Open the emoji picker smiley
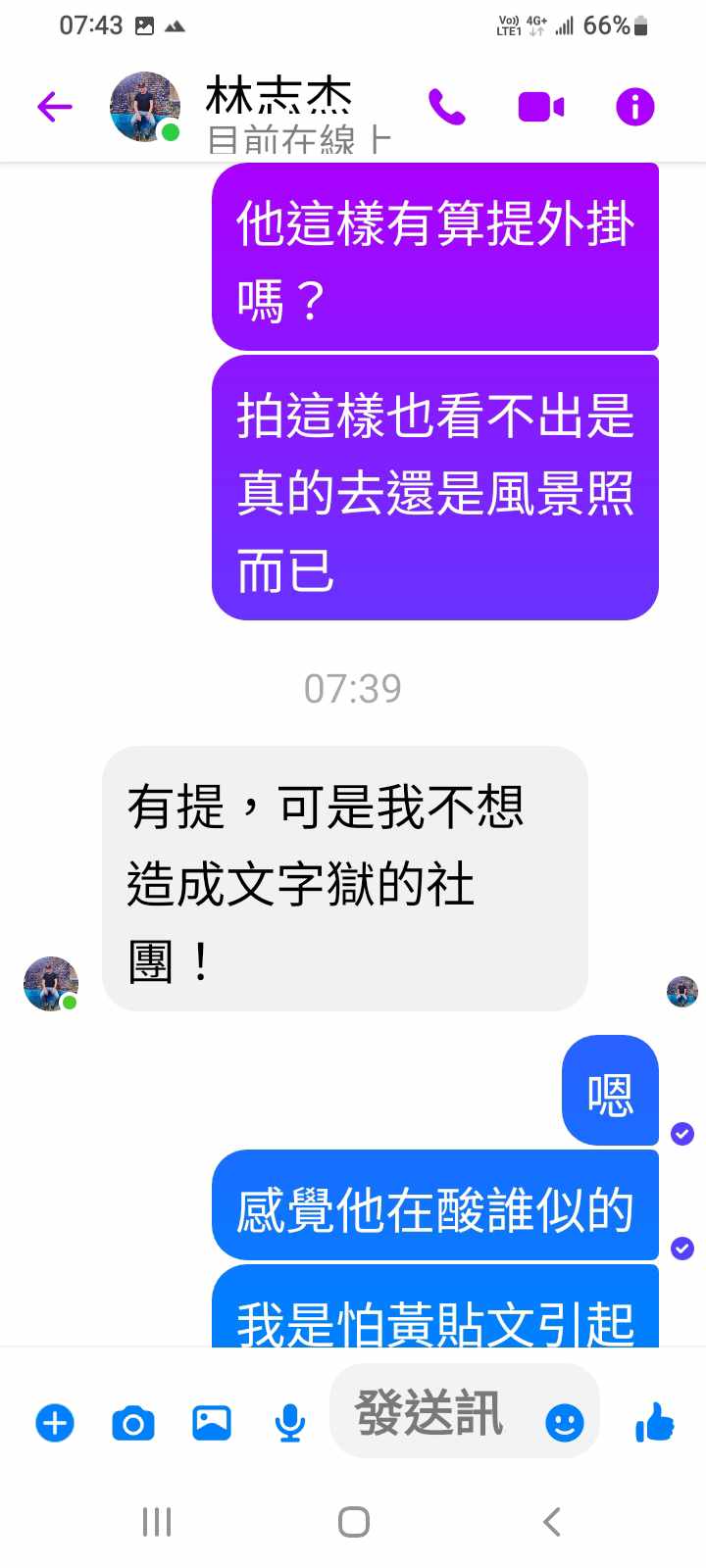Viewport: 706px width, 1568px height. pyautogui.click(x=565, y=1423)
